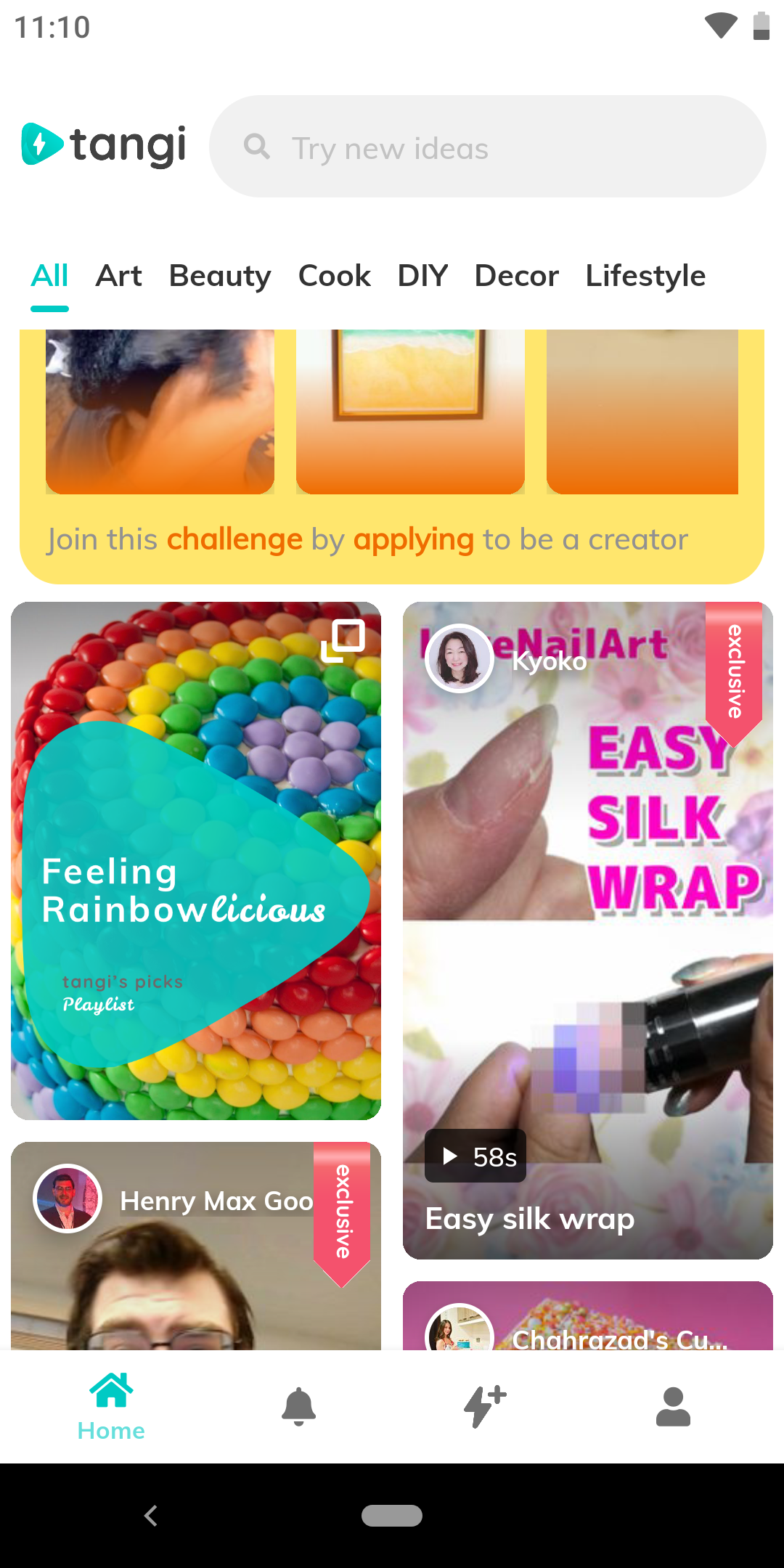Tap the applying link in the challenge banner
Image resolution: width=784 pixels, height=1568 pixels.
[x=413, y=540]
